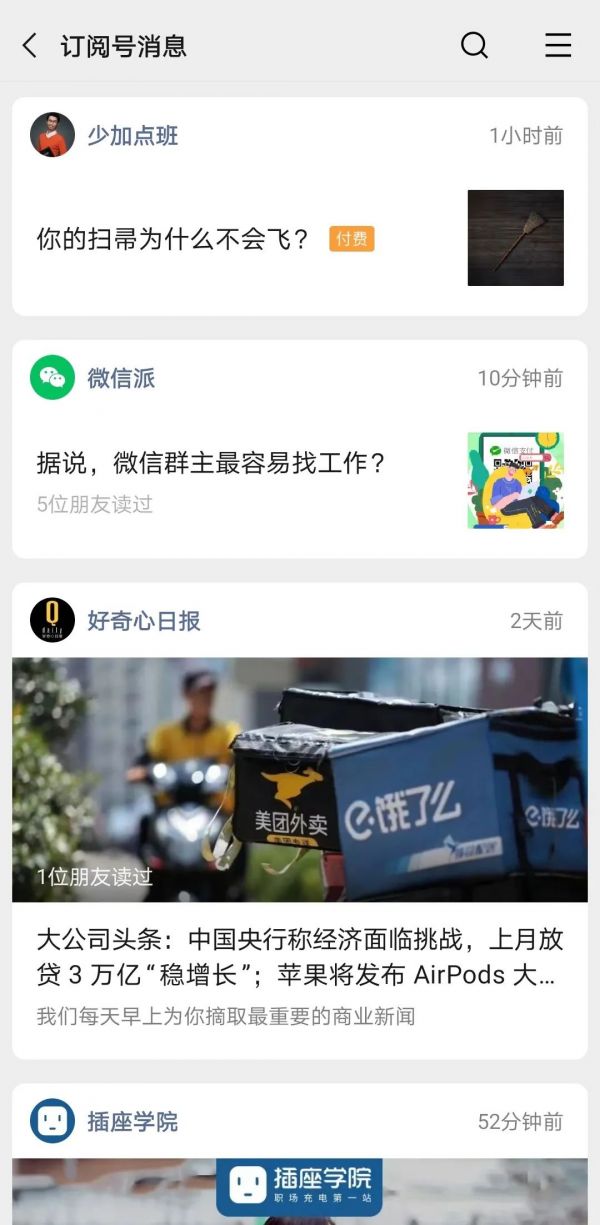This screenshot has width=600, height=1225.
Task: Open the 微信派 account
Action: tap(120, 378)
